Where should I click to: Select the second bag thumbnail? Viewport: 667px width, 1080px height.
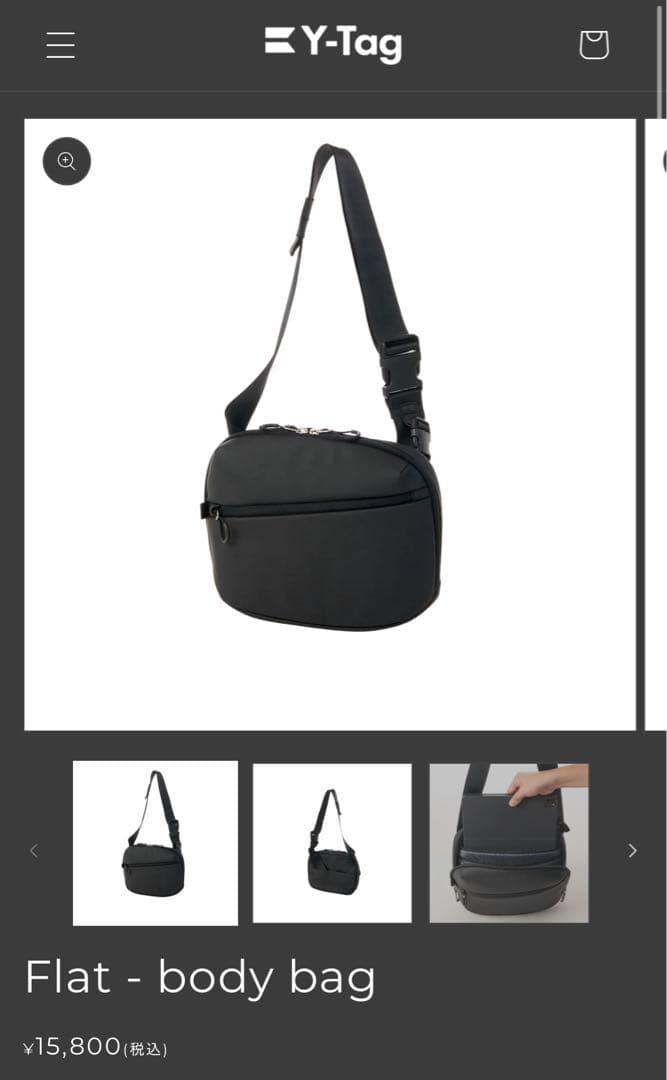pyautogui.click(x=332, y=843)
